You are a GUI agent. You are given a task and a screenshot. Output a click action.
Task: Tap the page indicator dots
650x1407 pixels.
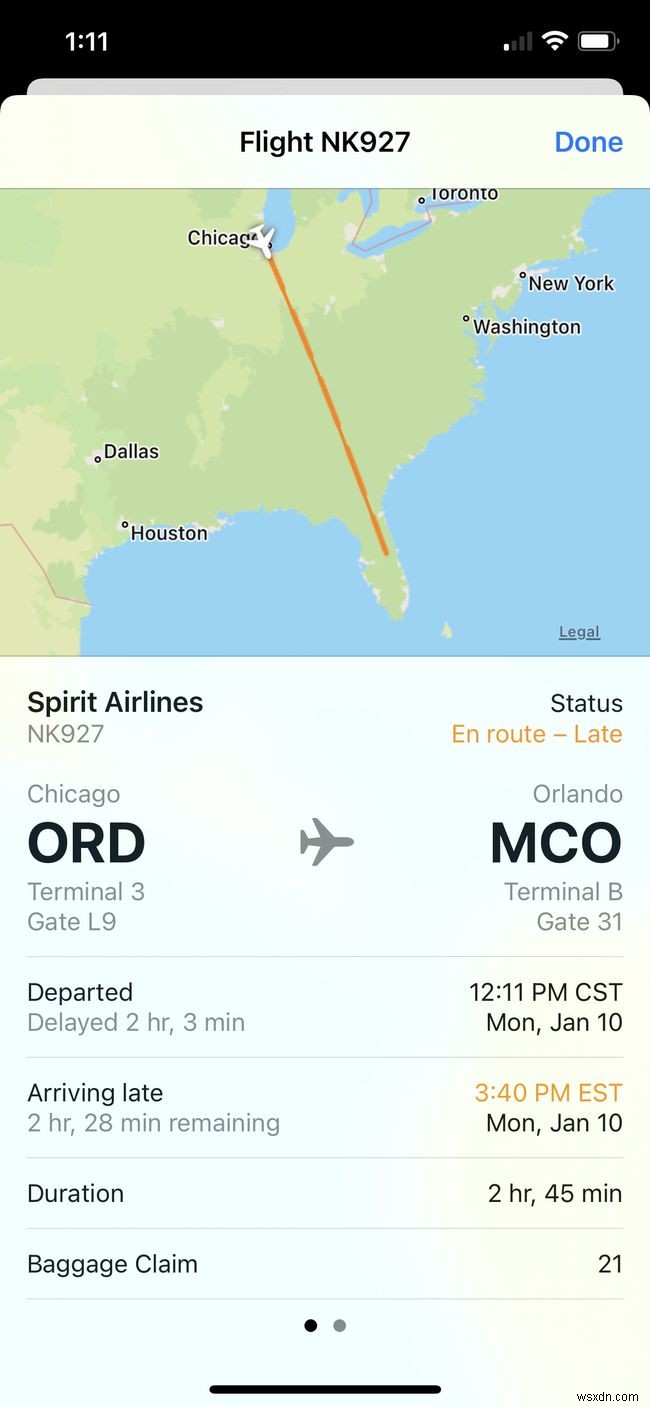pyautogui.click(x=325, y=1326)
